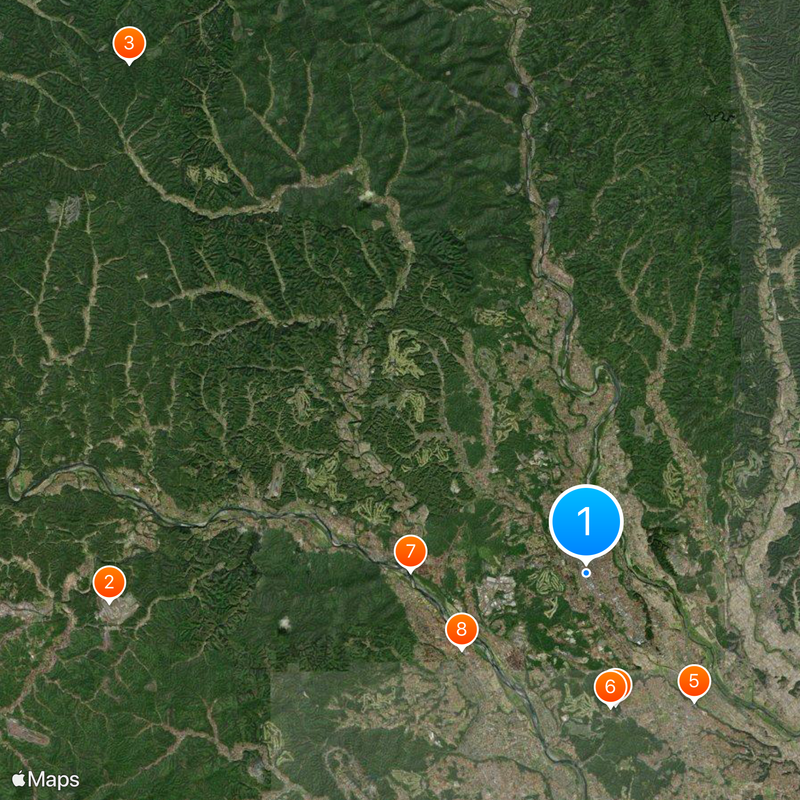Select map pin number 5

(694, 681)
